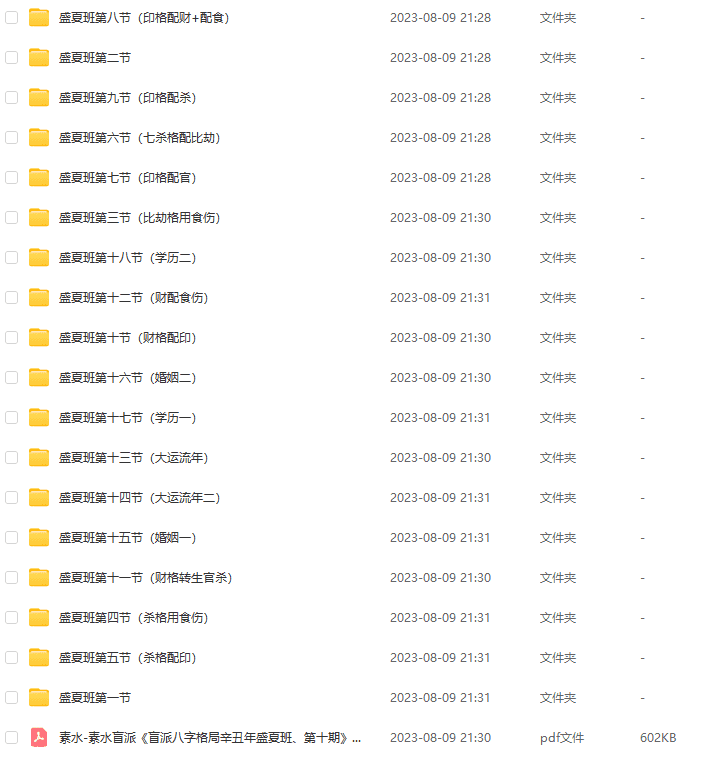Open the 盛夏班第一节 folder
This screenshot has width=717, height=767.
coord(94,698)
